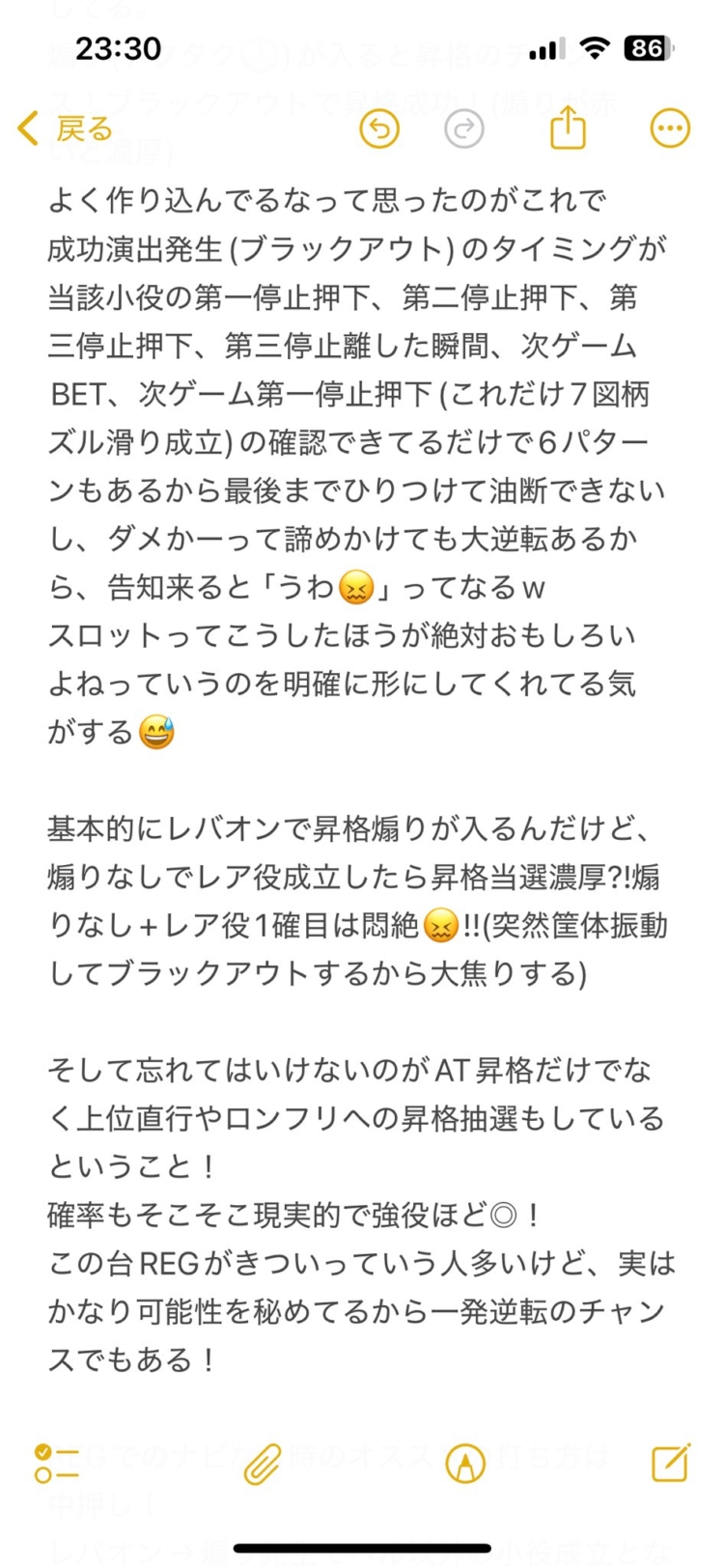
Task: Add a checklist to the note
Action: 56,1464
